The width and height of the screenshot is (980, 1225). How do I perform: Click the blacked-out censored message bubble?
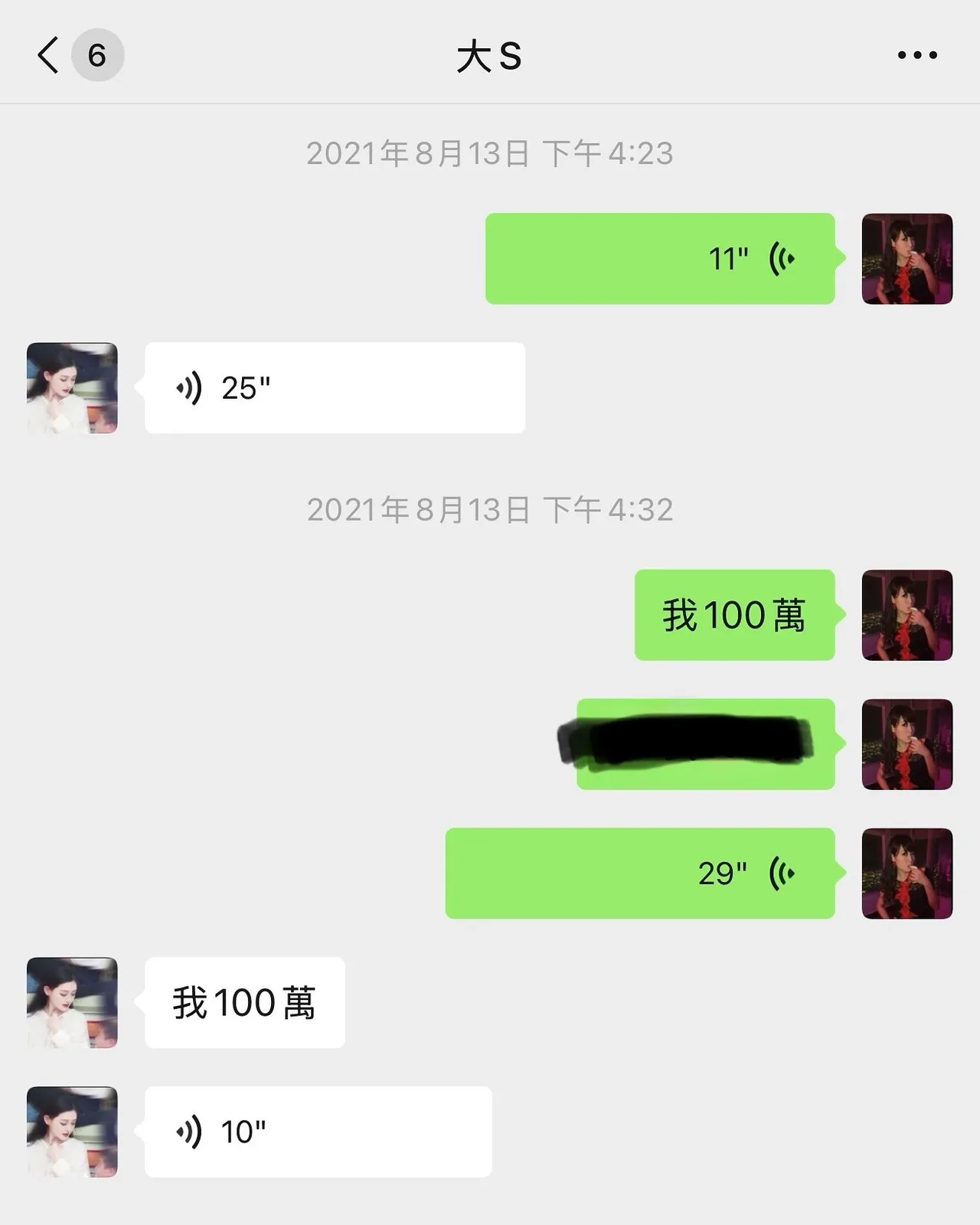pyautogui.click(x=704, y=744)
